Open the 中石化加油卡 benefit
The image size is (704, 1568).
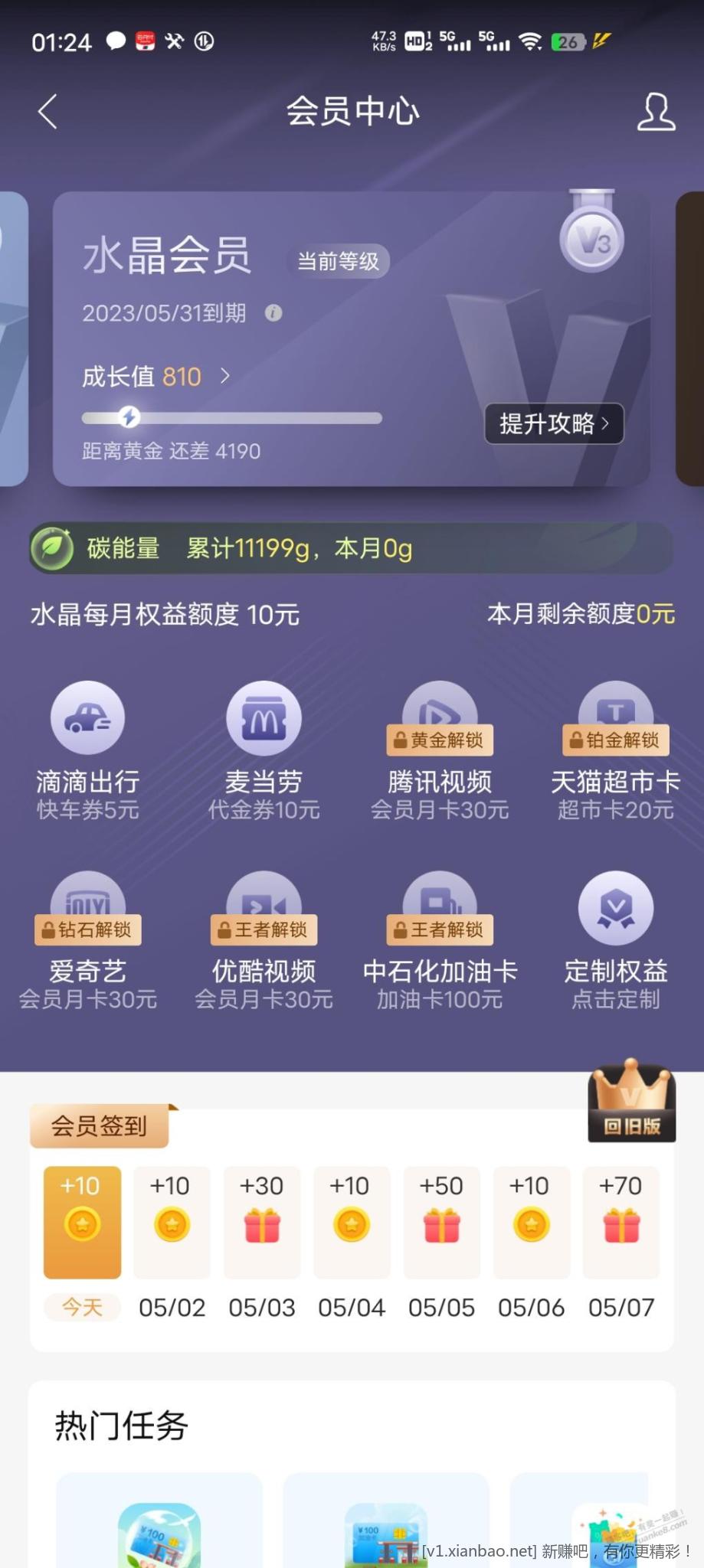(440, 942)
